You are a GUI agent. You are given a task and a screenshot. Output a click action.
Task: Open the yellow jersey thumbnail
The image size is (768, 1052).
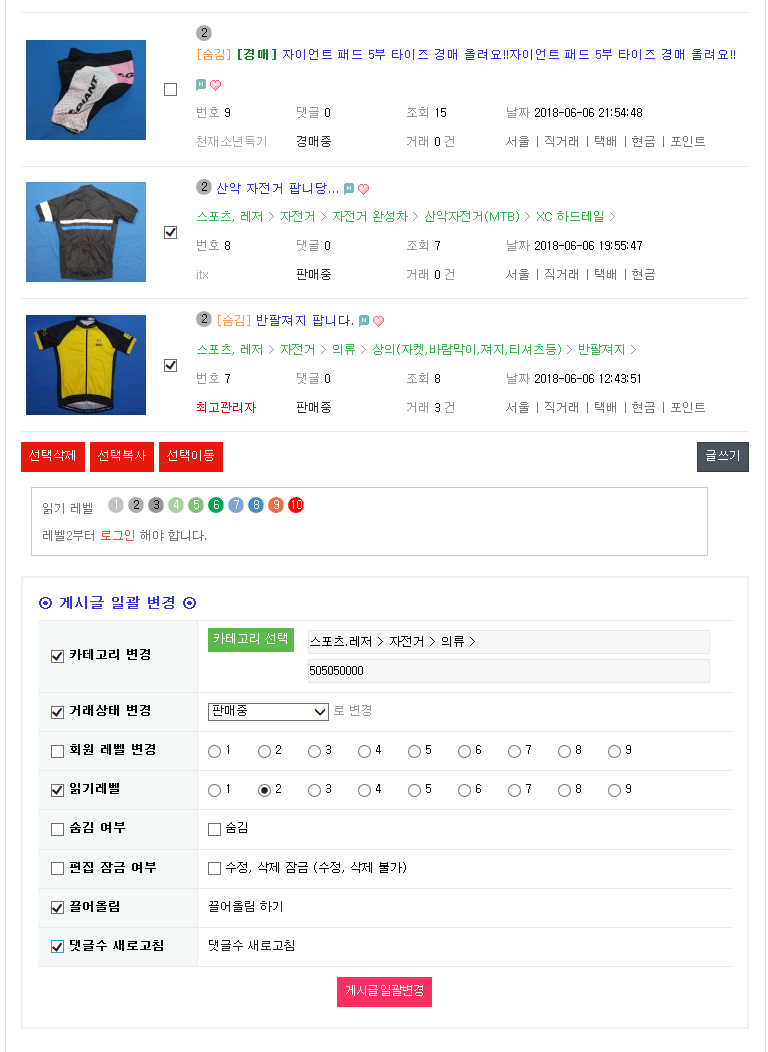tap(86, 365)
